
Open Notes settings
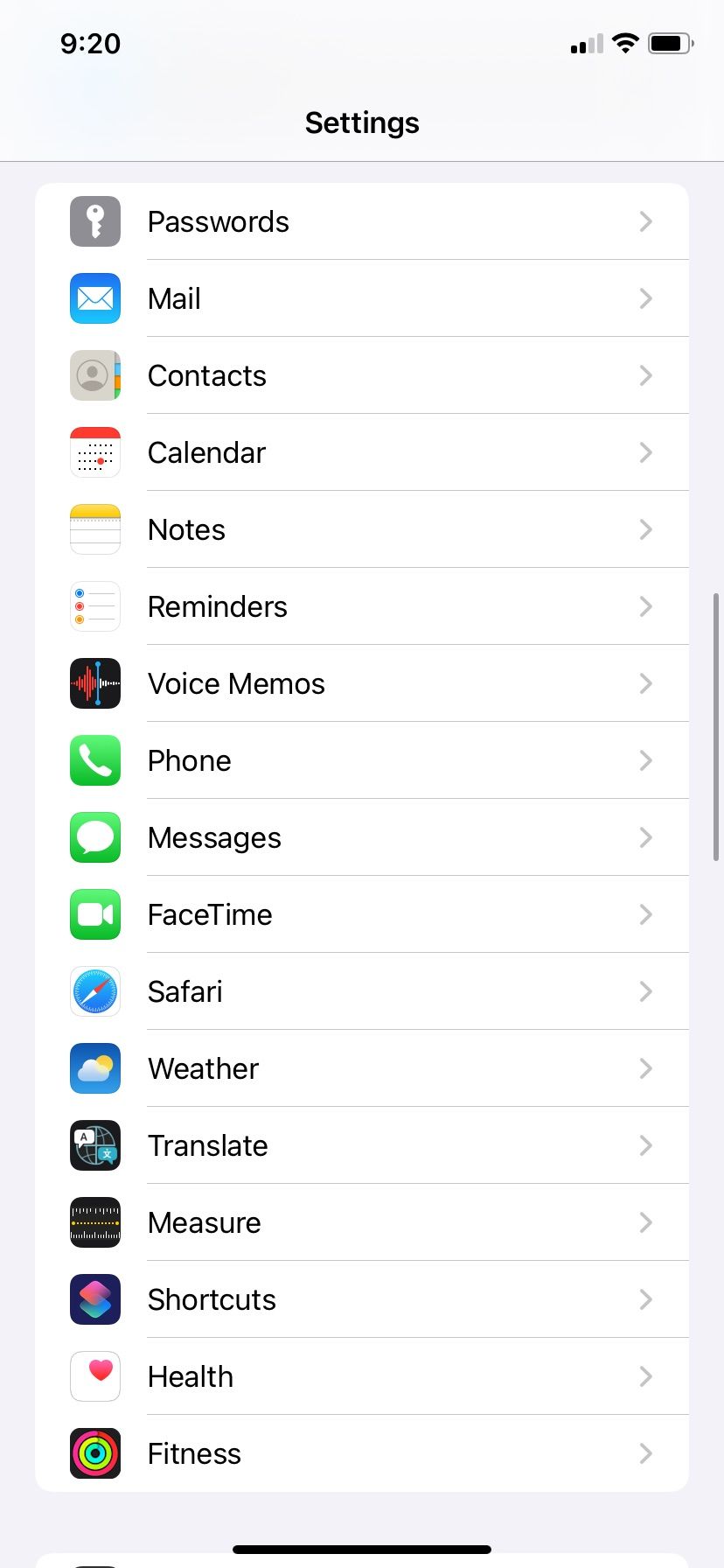point(362,529)
